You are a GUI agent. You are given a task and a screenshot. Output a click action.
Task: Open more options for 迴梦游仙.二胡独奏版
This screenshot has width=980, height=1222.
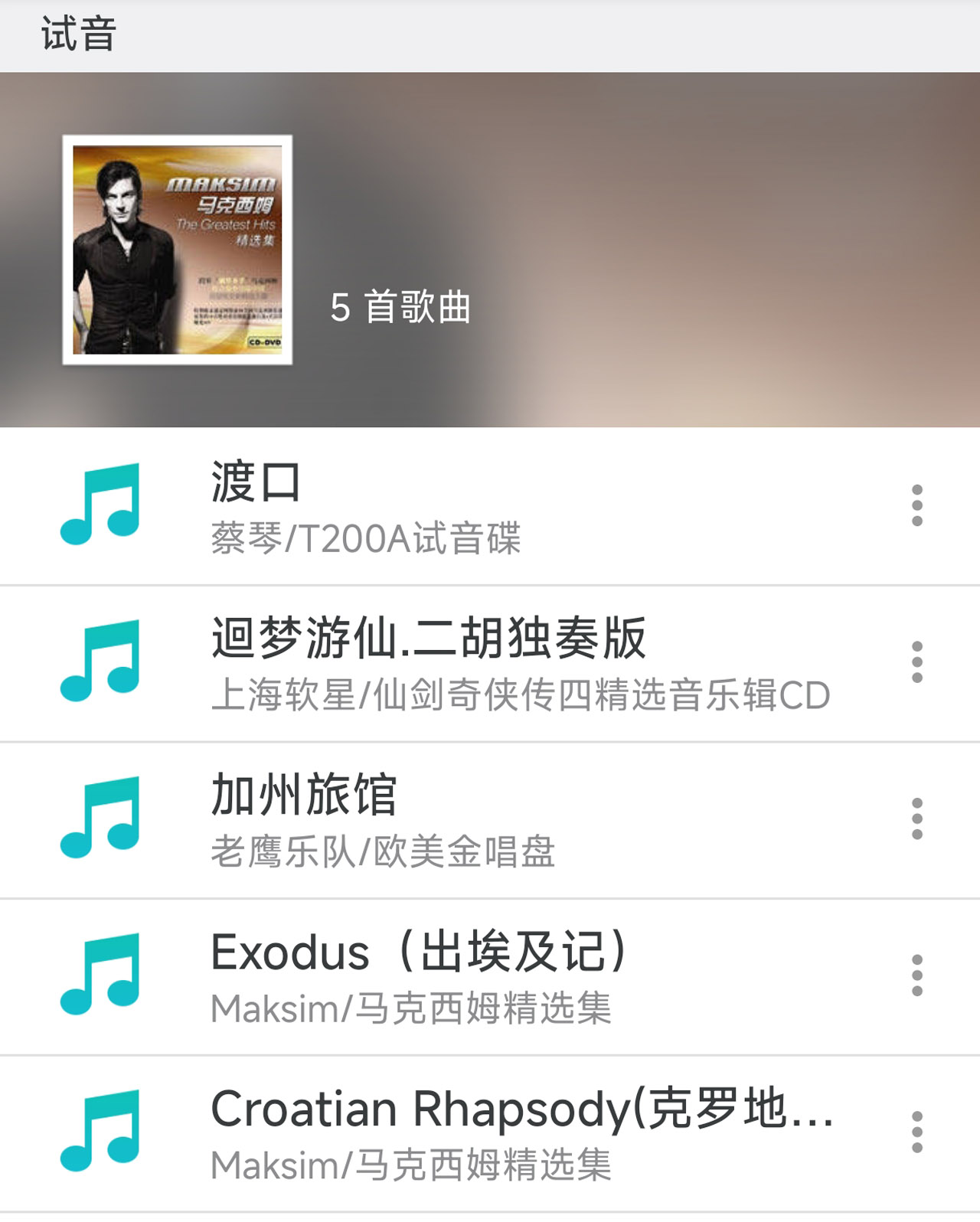(916, 662)
